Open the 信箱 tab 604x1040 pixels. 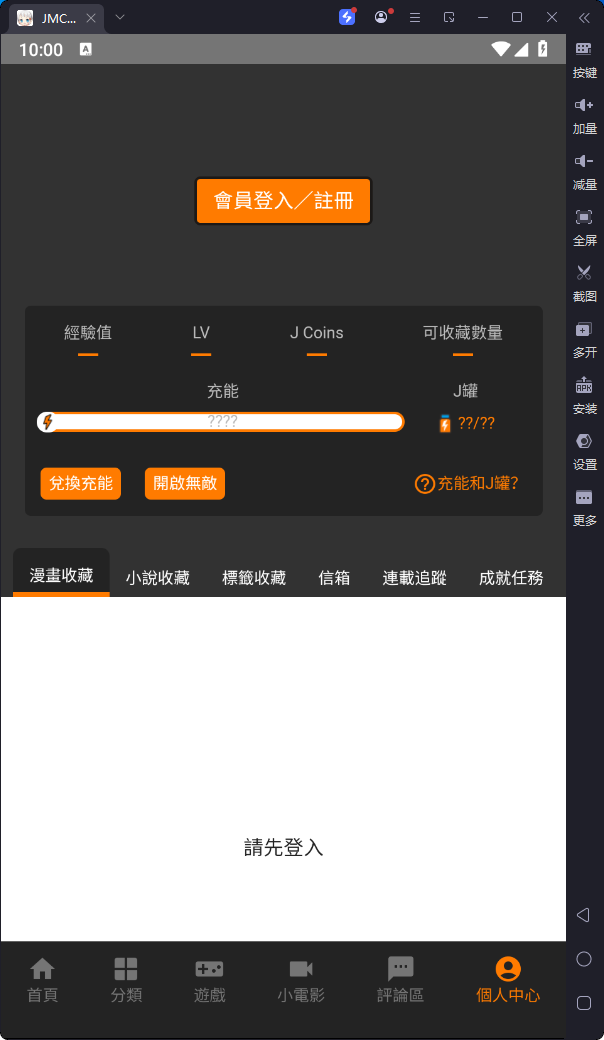334,577
